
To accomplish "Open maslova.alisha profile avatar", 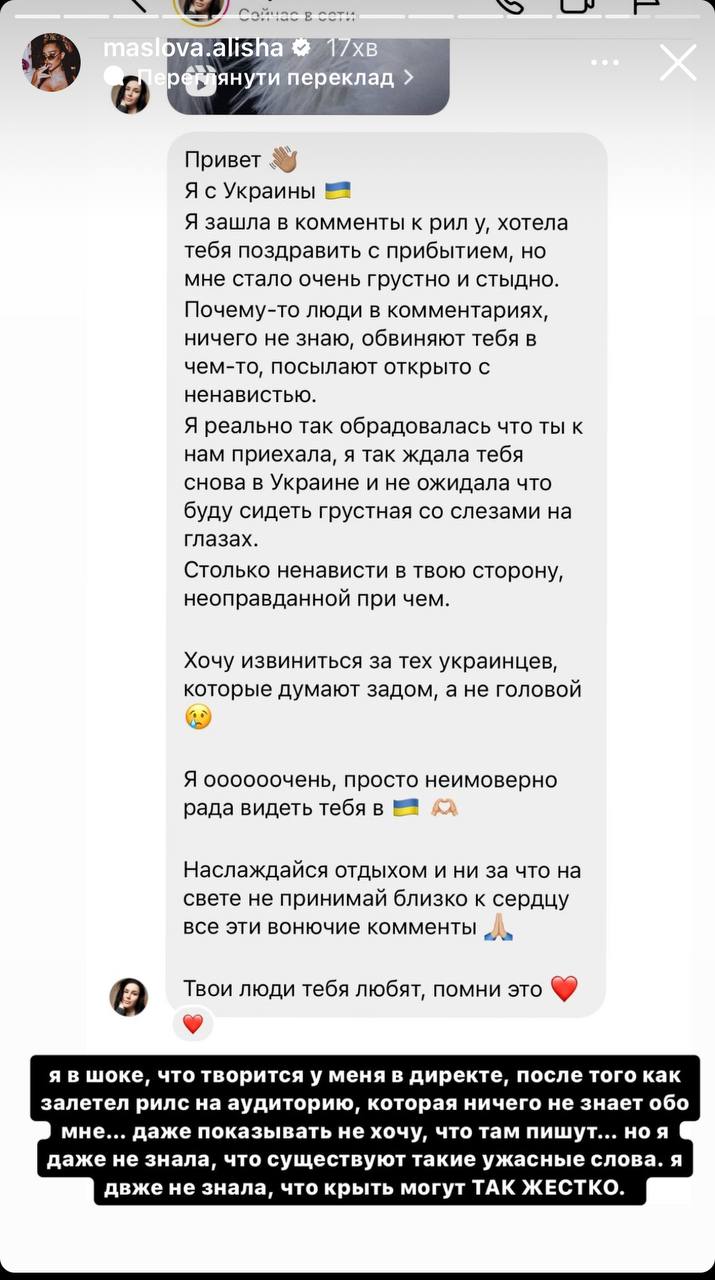I will point(51,62).
